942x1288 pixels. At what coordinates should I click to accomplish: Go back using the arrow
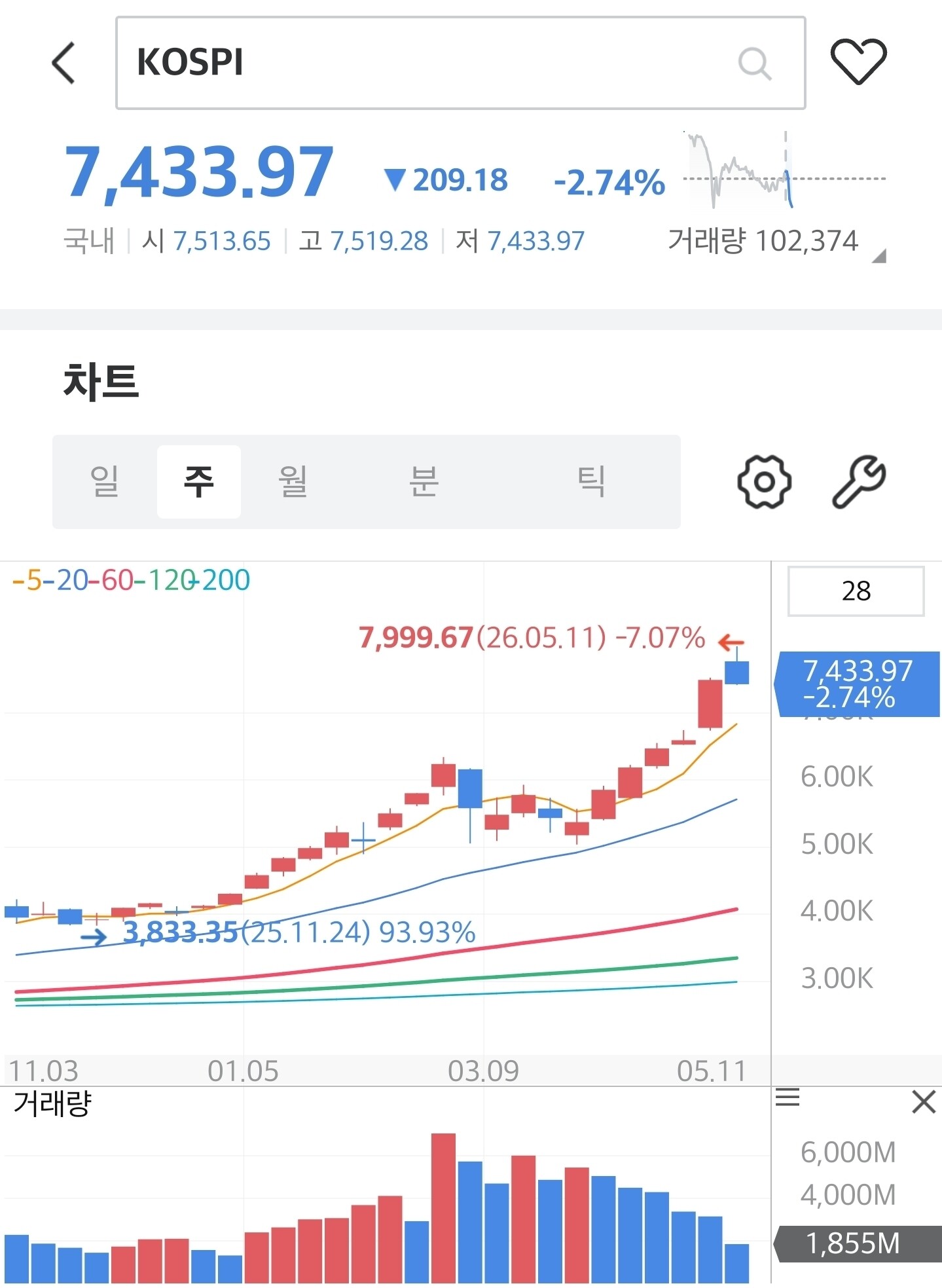point(63,63)
